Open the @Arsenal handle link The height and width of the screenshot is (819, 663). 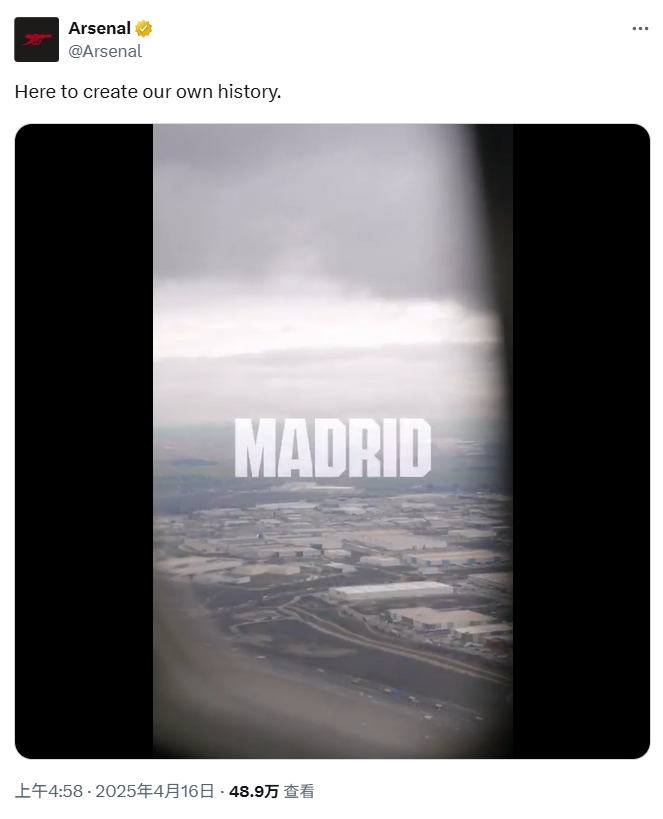click(x=105, y=51)
